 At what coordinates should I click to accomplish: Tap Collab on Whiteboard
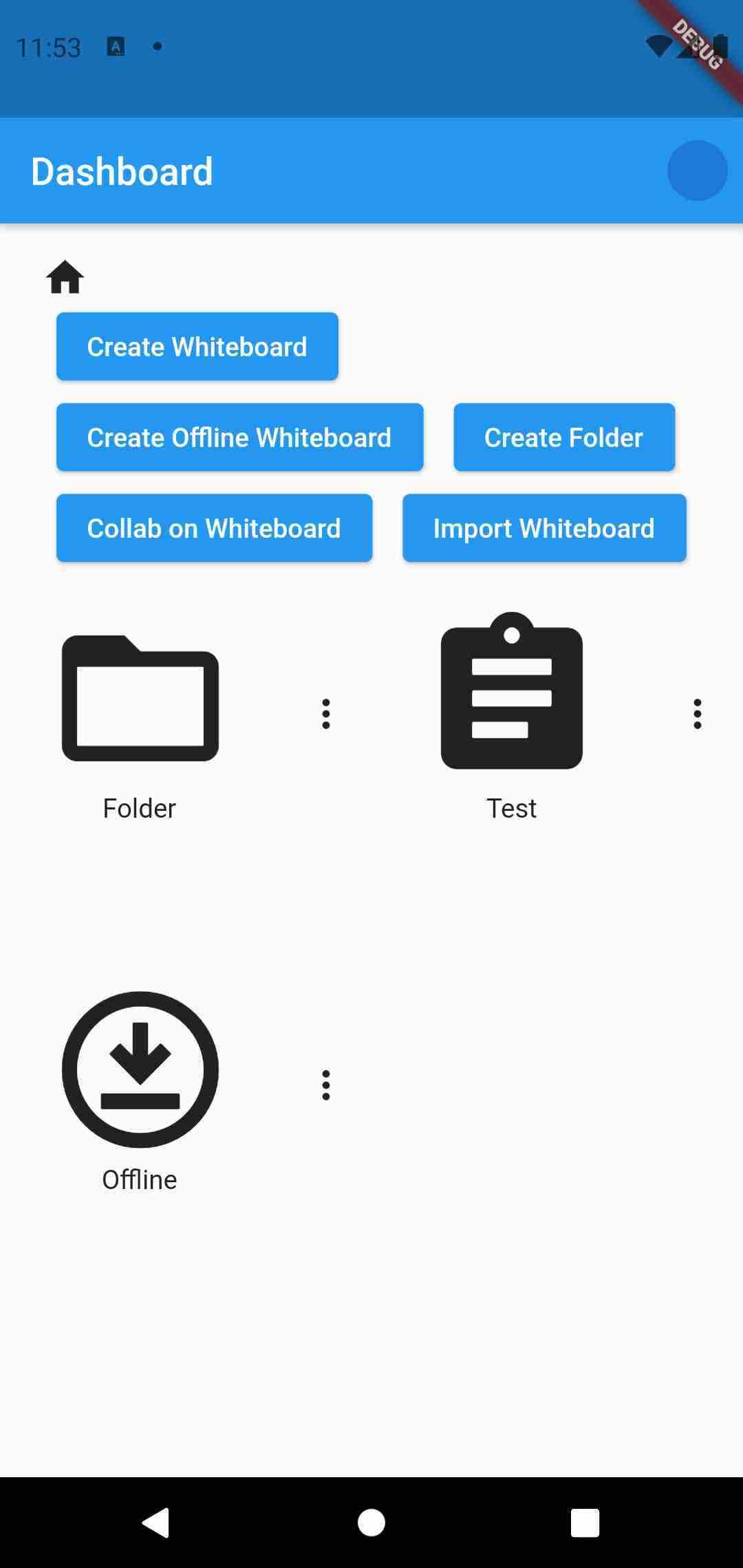[214, 528]
